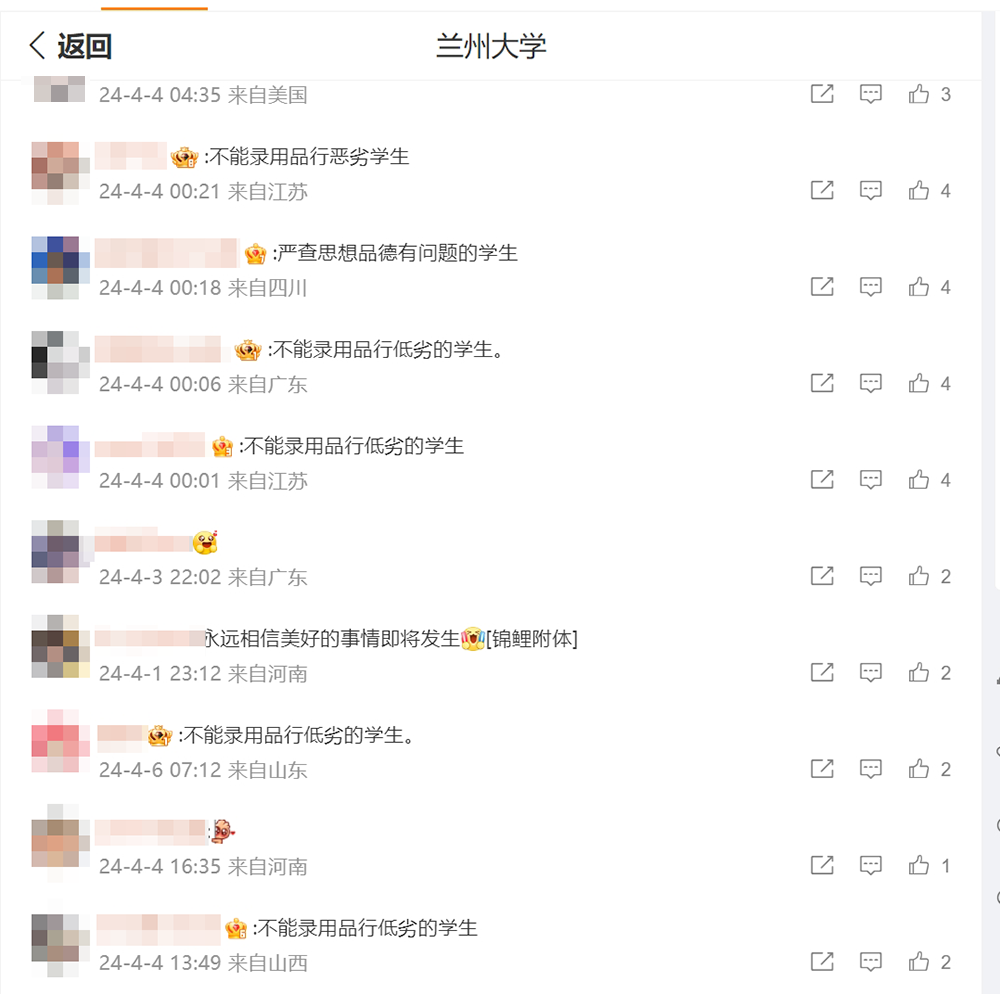Repost the 00:21 comment from 江苏
The width and height of the screenshot is (1000, 994).
tap(822, 191)
